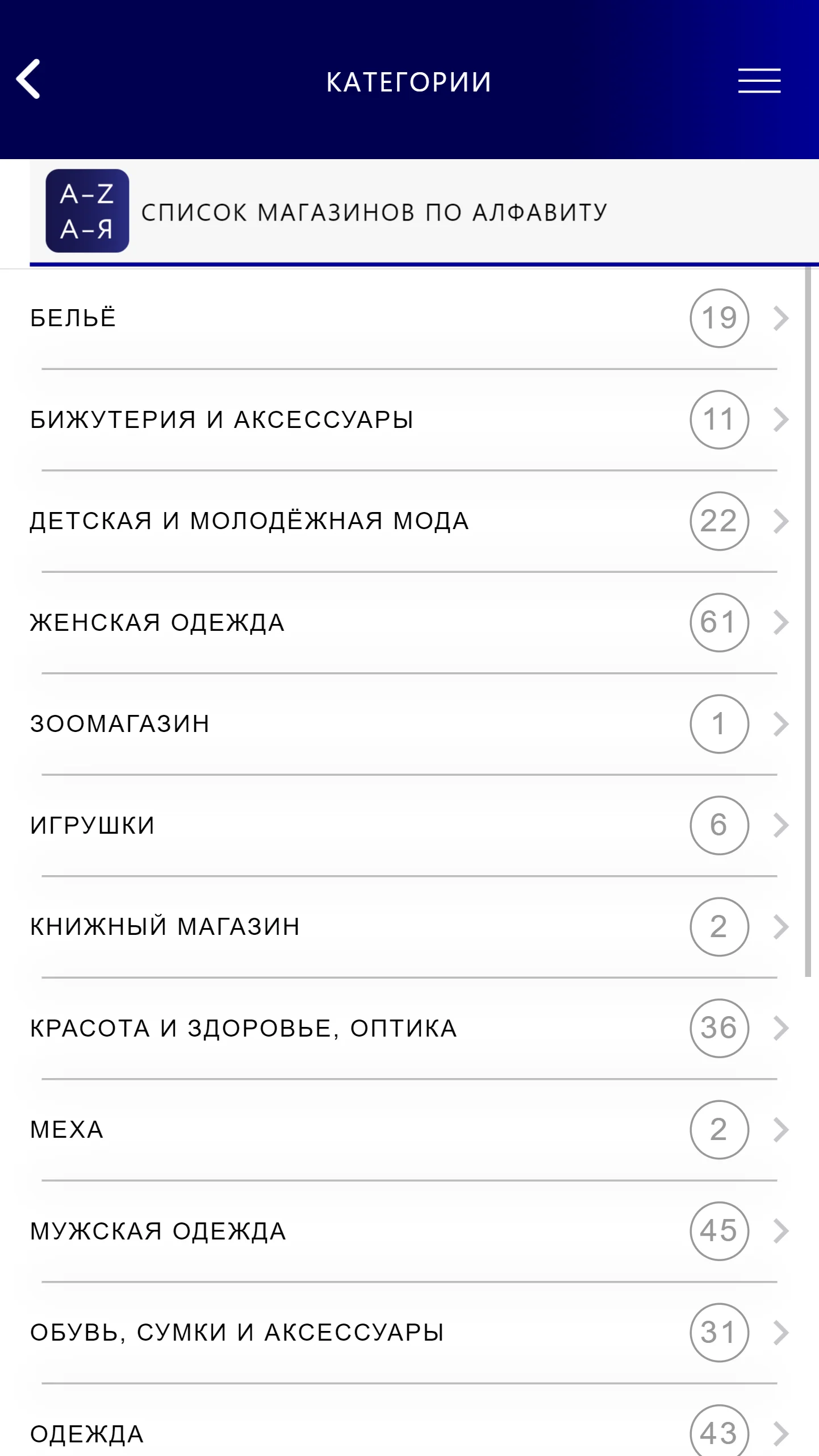Screen dimensions: 819x1456
Task: Open the БЕЛЬЁ category
Action: tap(409, 318)
